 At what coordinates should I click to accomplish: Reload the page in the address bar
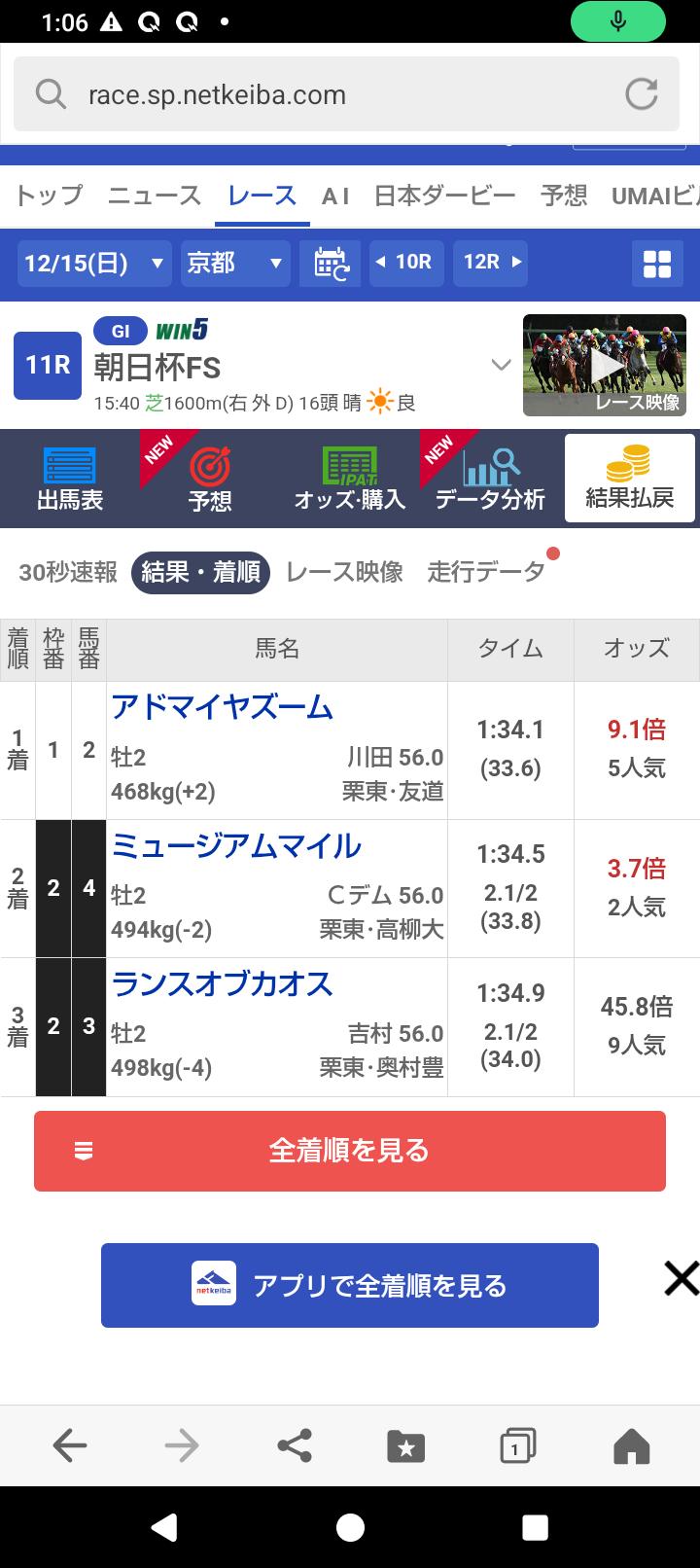tap(642, 94)
